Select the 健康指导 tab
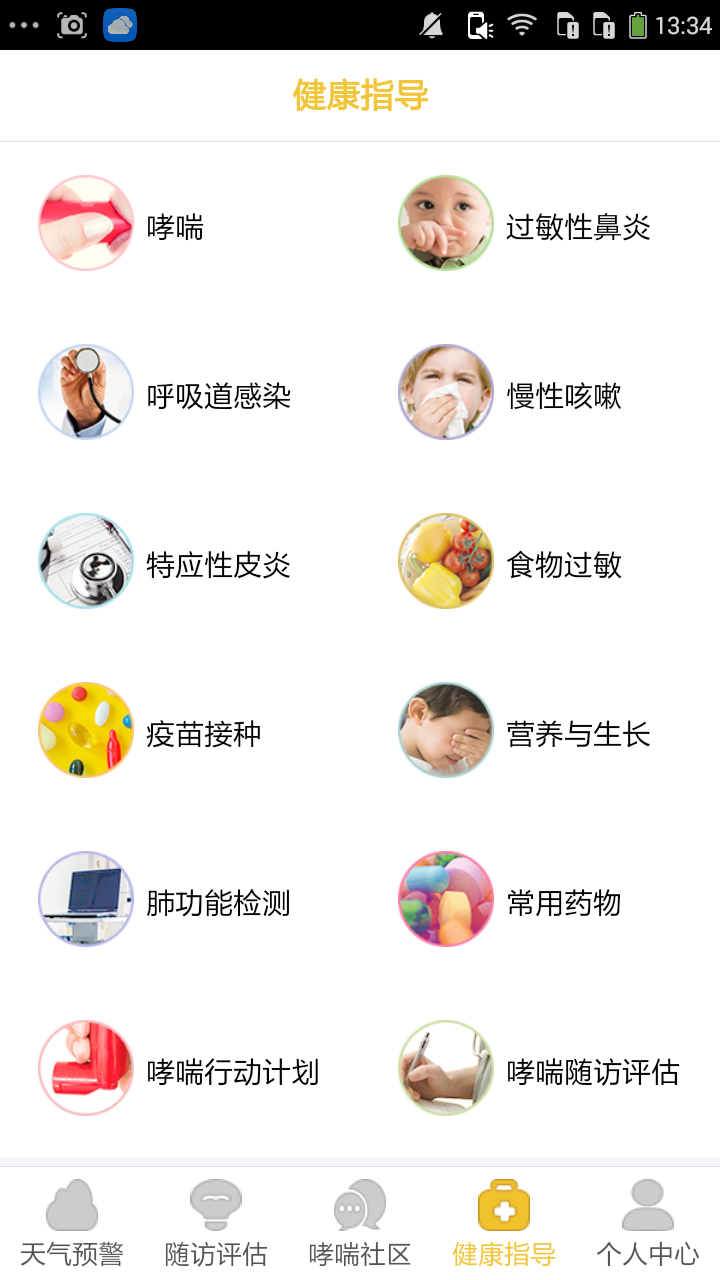The height and width of the screenshot is (1280, 720). 504,1224
